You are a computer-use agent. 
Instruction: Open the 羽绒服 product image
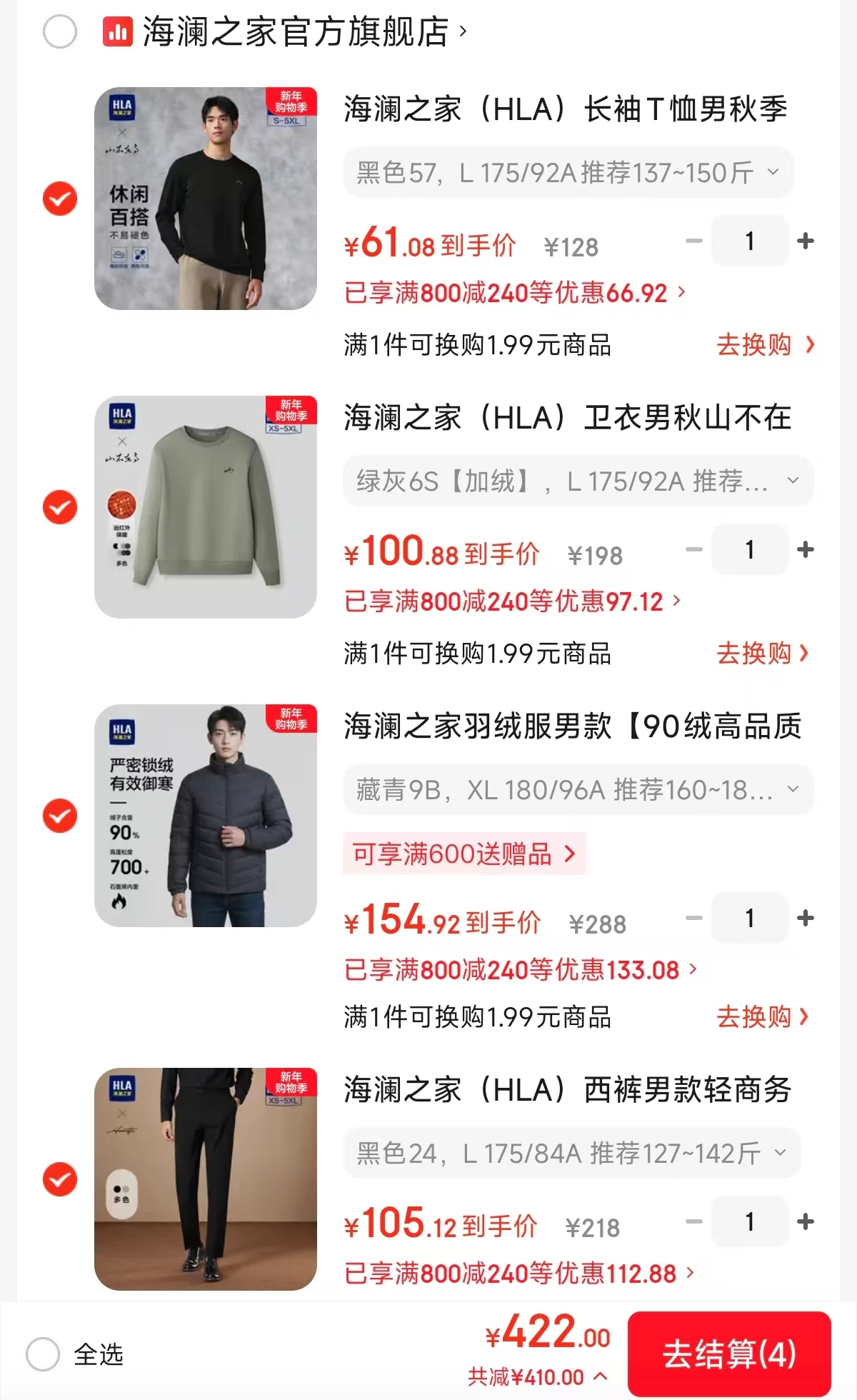pos(206,816)
